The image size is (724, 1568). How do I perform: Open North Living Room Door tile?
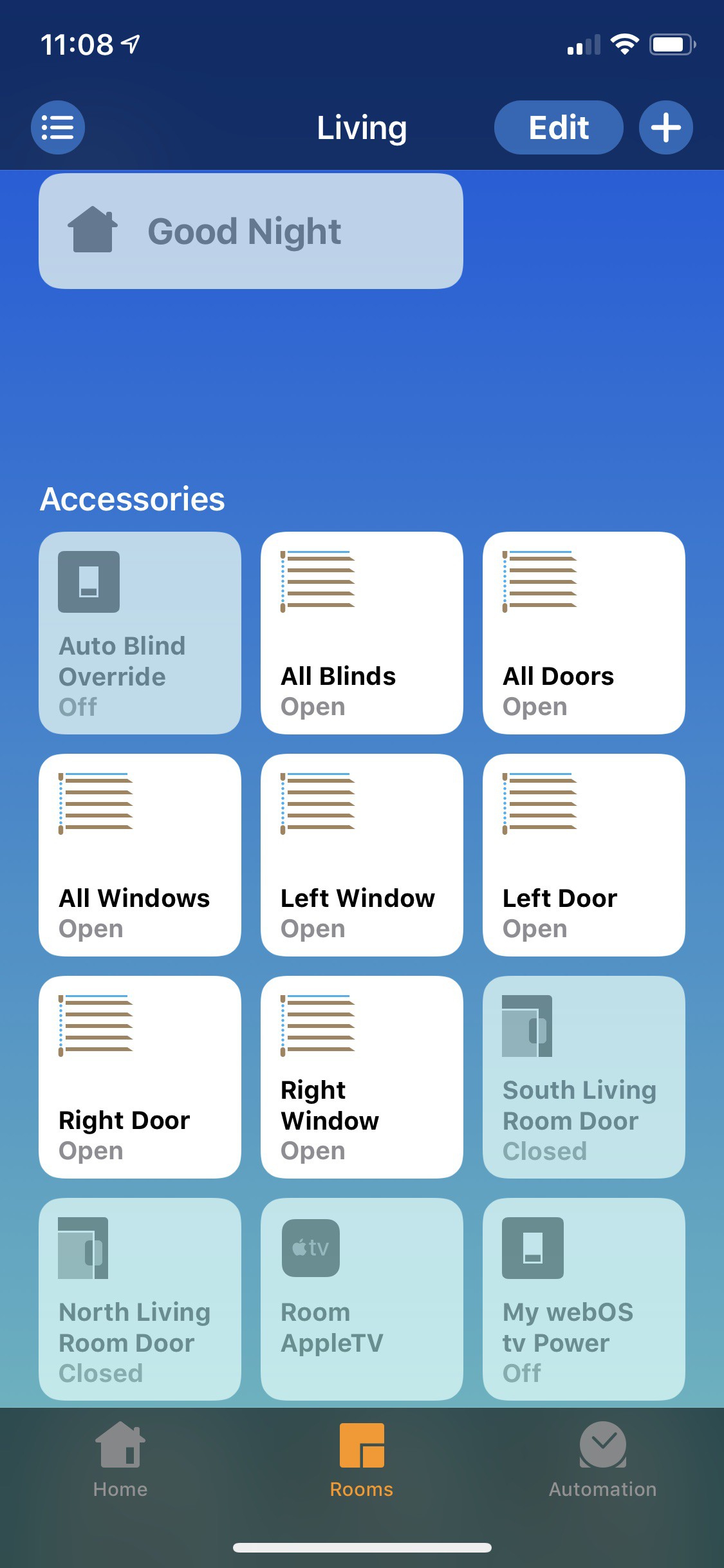click(140, 1299)
